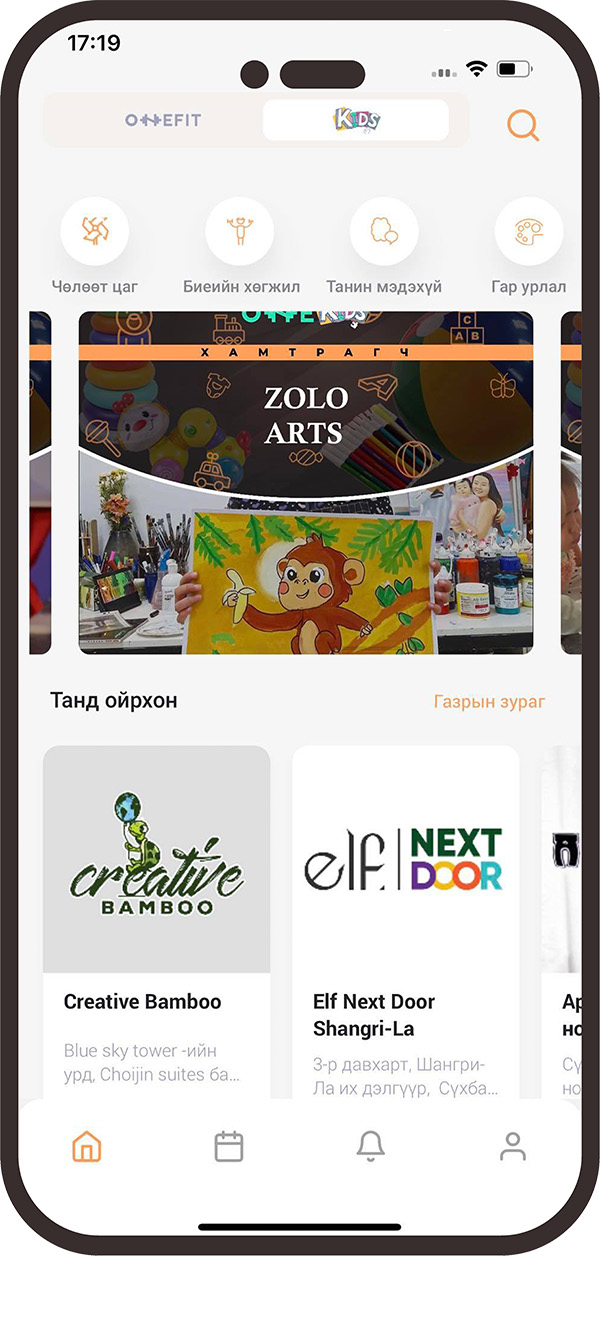Open the Elf Next Door Shangri-La card
This screenshot has width=600, height=1329.
coord(405,920)
